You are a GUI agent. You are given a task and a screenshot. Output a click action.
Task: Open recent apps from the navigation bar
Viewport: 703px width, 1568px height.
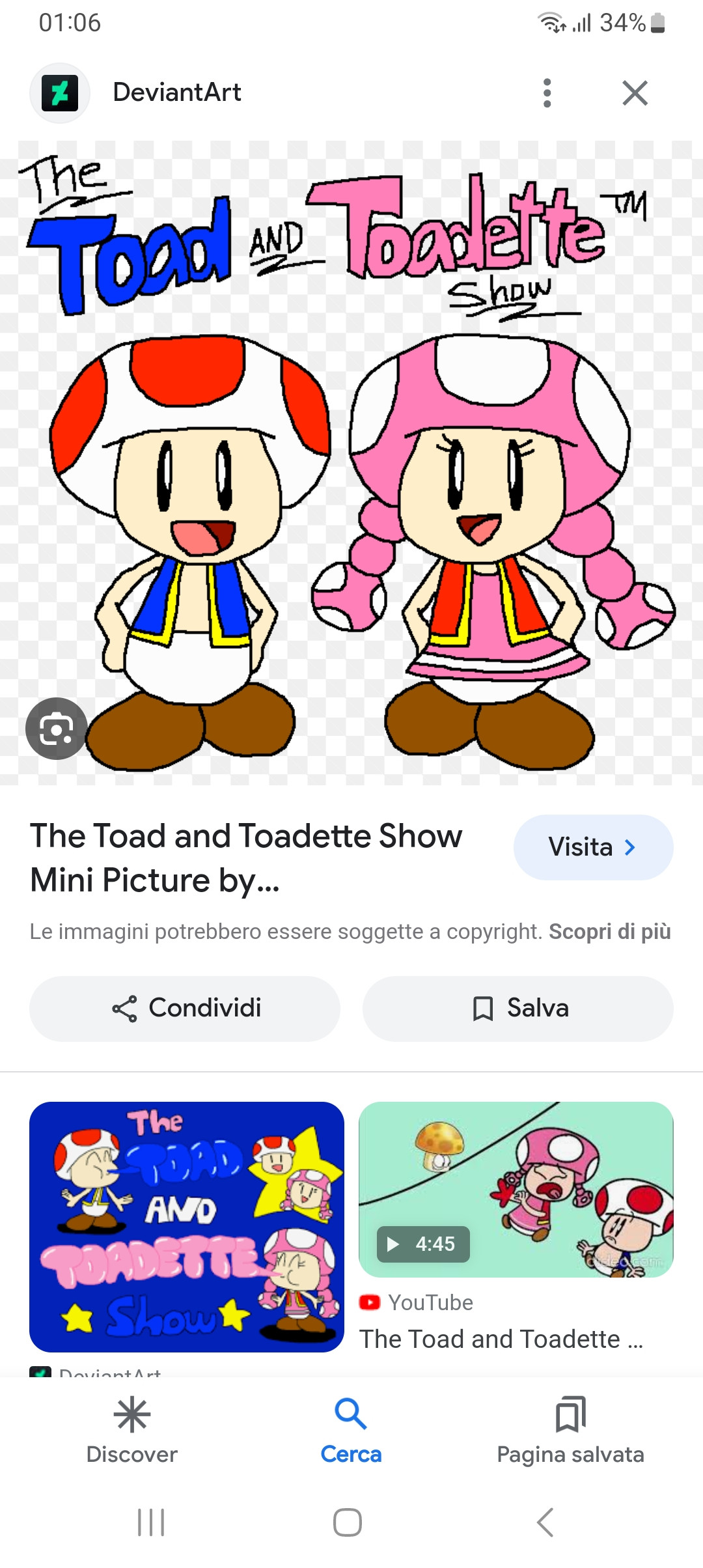pyautogui.click(x=151, y=1522)
